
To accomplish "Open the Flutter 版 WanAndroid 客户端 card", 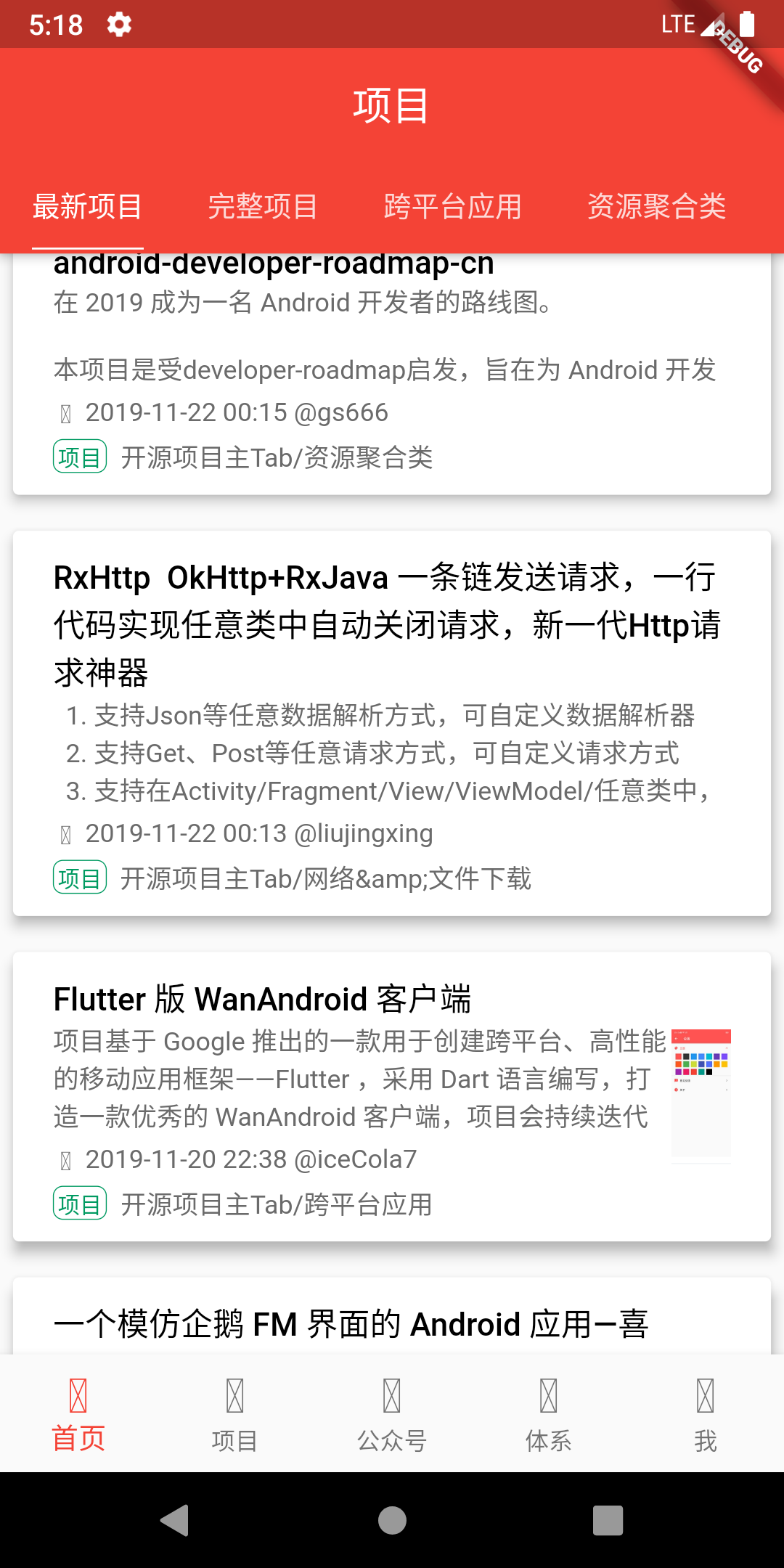I will 392,1096.
